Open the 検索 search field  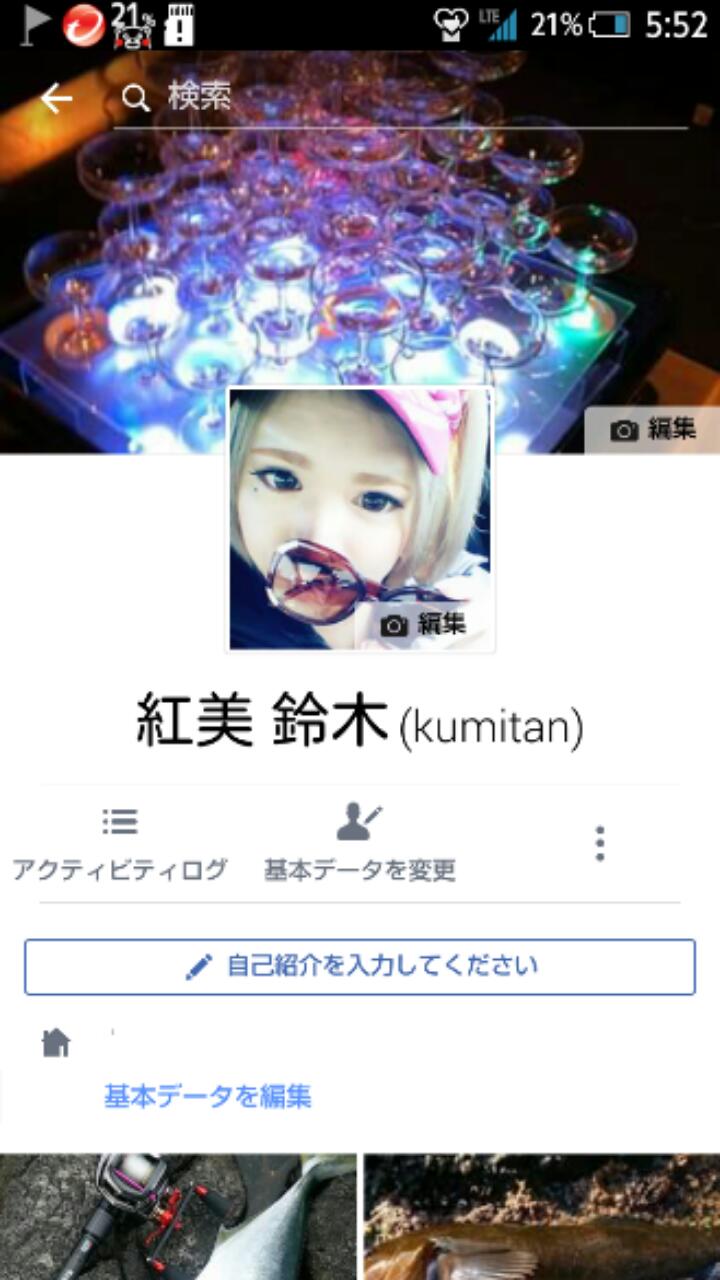pos(400,98)
